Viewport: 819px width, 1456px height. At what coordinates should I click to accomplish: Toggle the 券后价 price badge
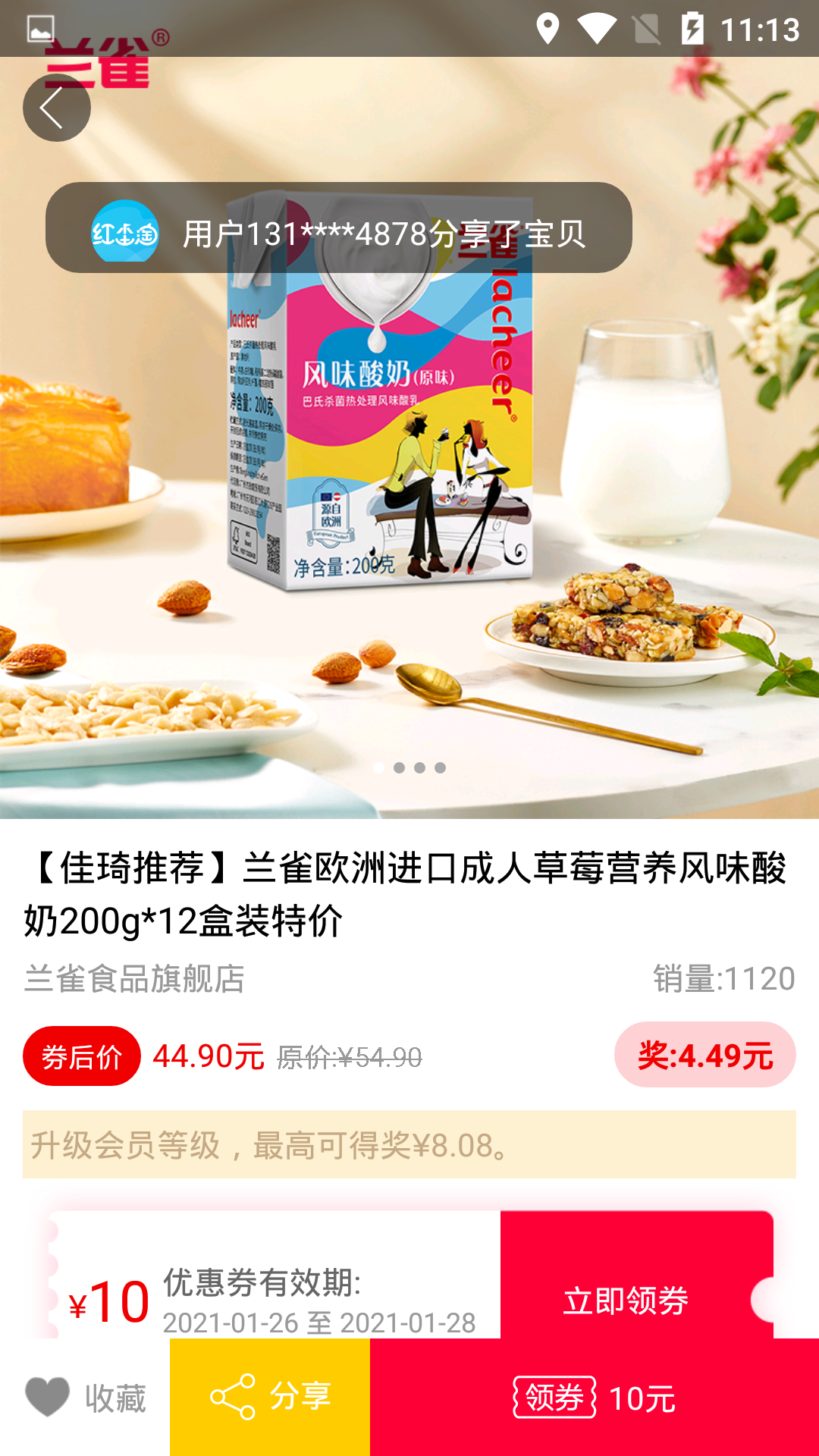point(80,1055)
